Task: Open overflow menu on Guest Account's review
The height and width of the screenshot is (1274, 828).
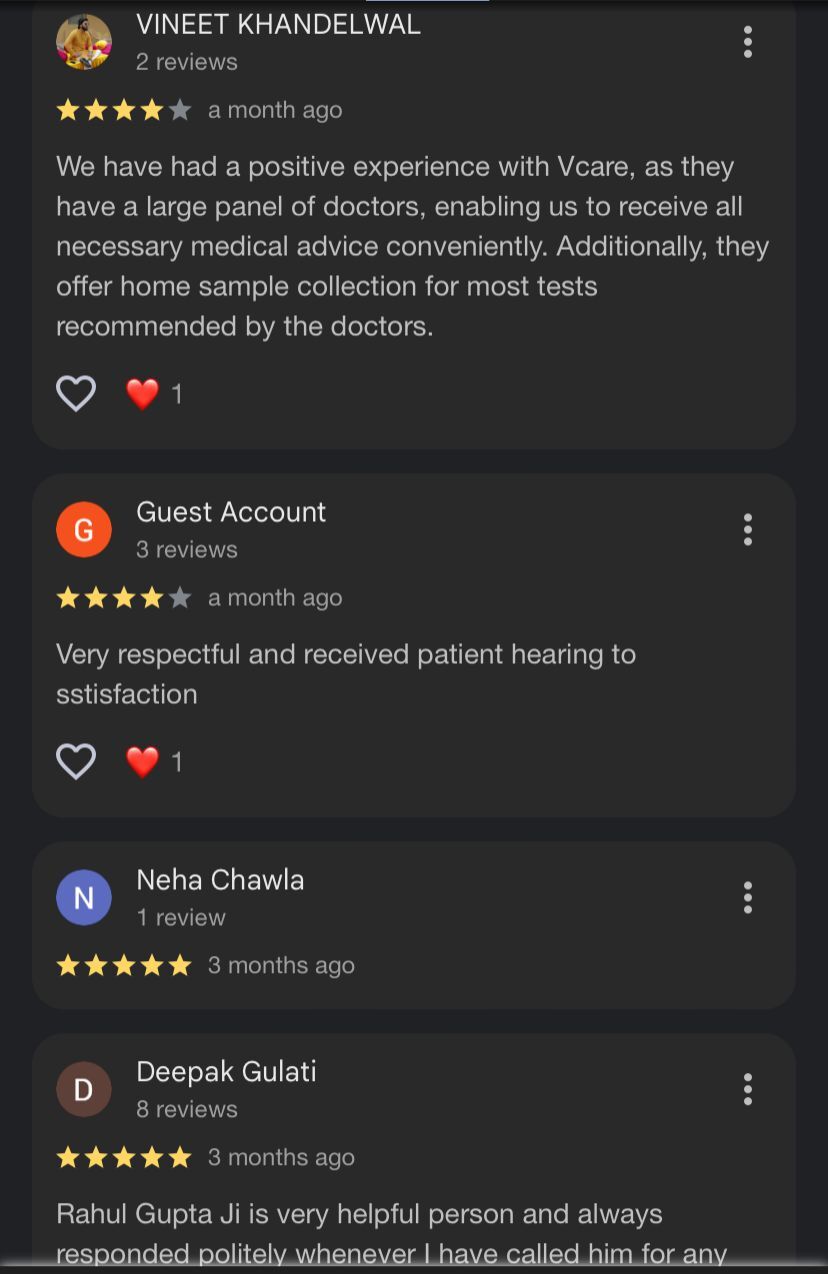Action: click(x=747, y=530)
